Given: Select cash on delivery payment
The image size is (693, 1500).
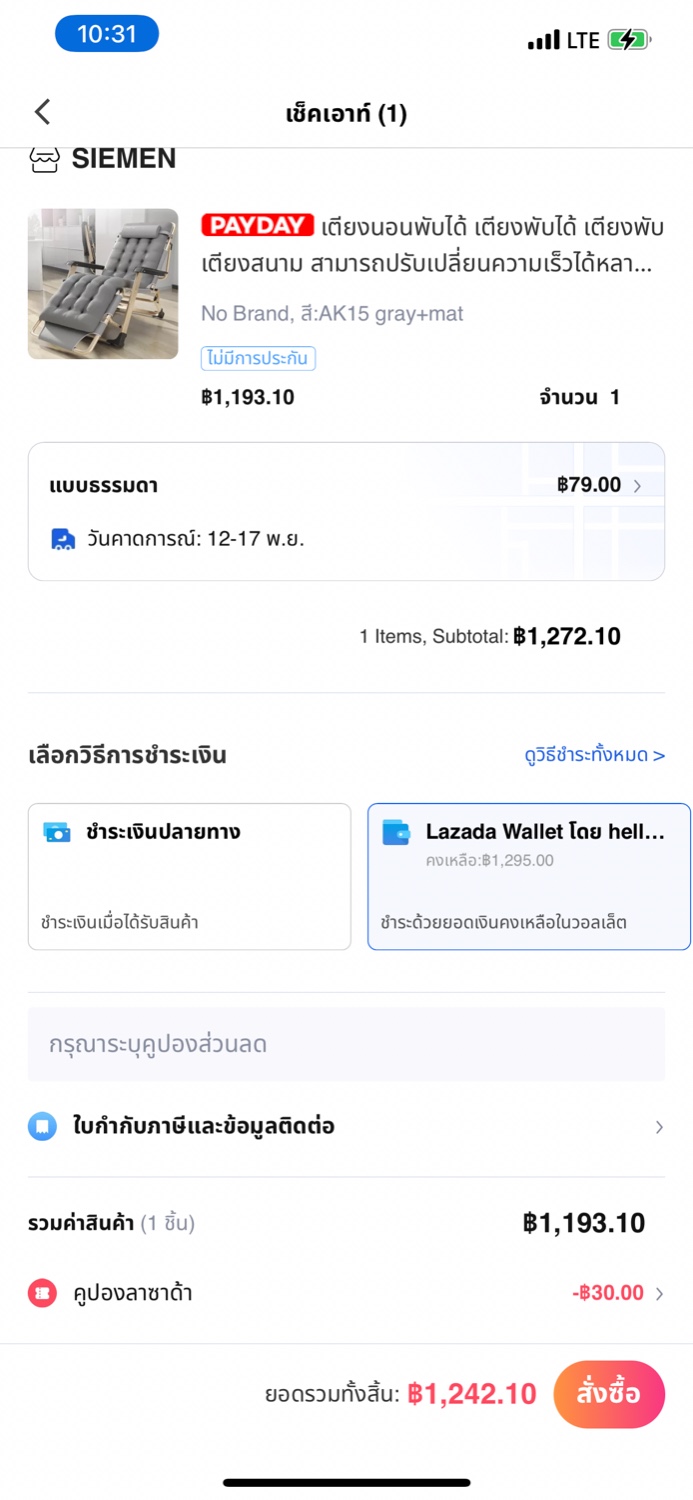Looking at the screenshot, I should pyautogui.click(x=189, y=876).
